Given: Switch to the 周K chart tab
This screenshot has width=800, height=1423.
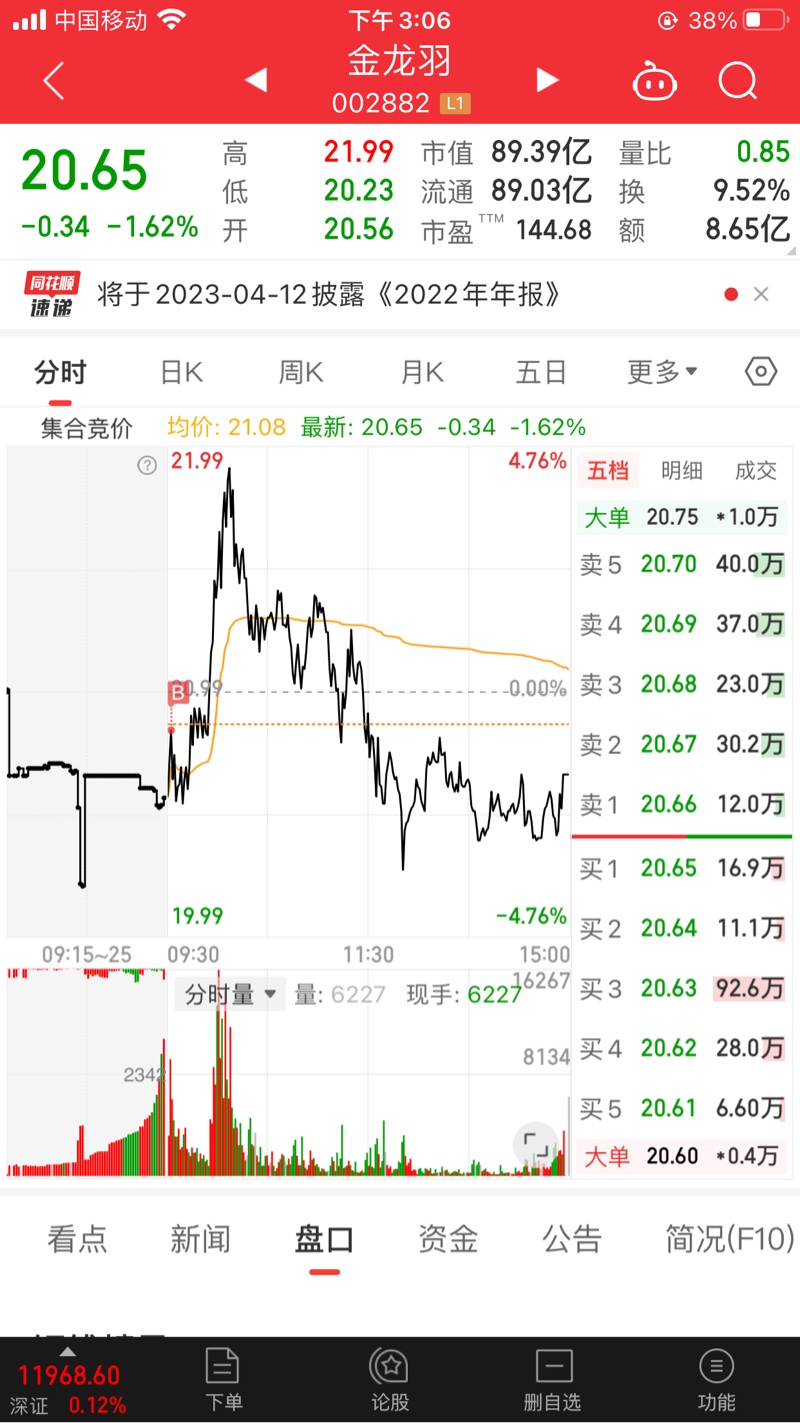Looking at the screenshot, I should pyautogui.click(x=301, y=373).
